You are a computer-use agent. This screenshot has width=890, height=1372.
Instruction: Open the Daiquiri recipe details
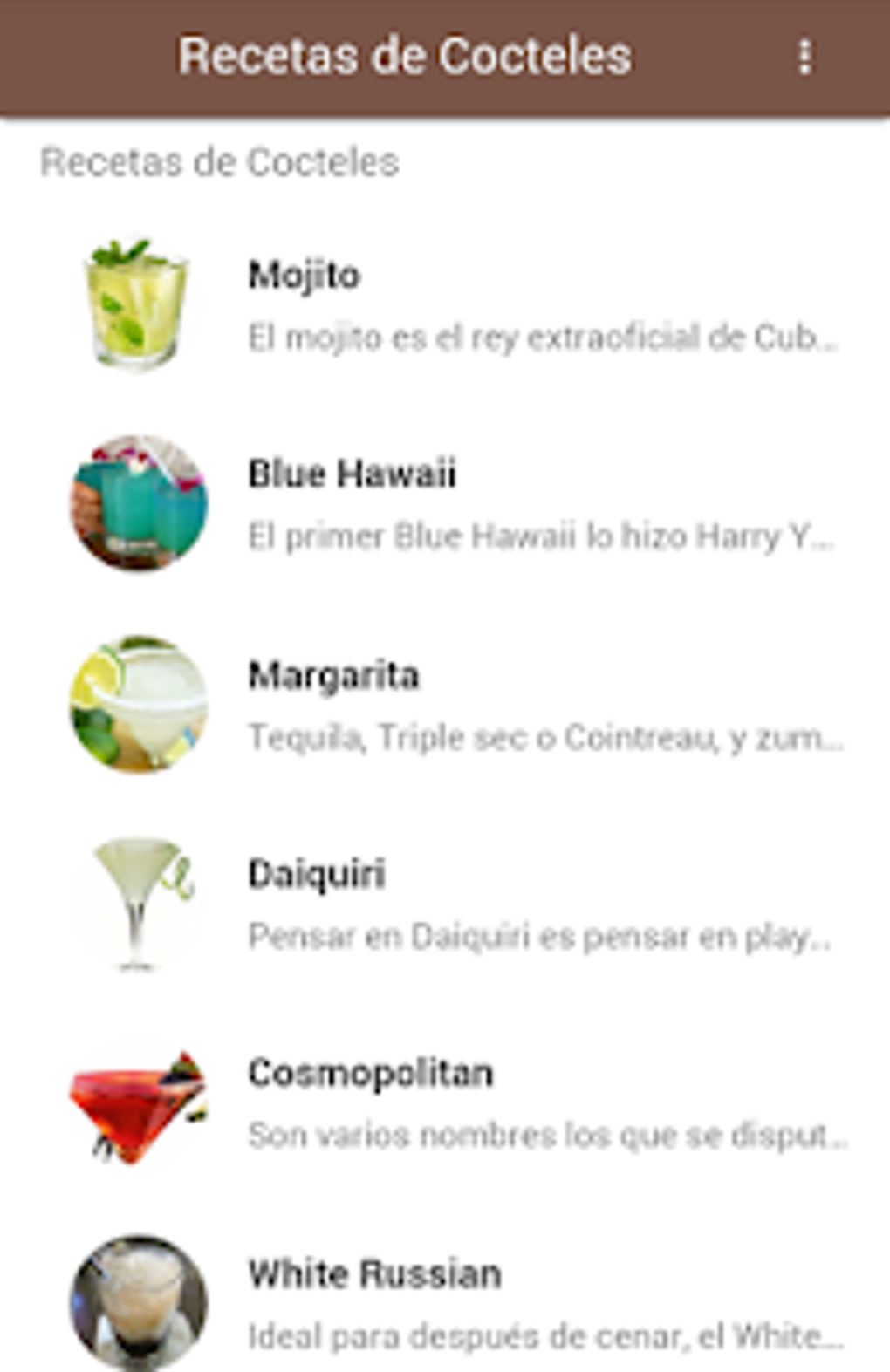(317, 872)
